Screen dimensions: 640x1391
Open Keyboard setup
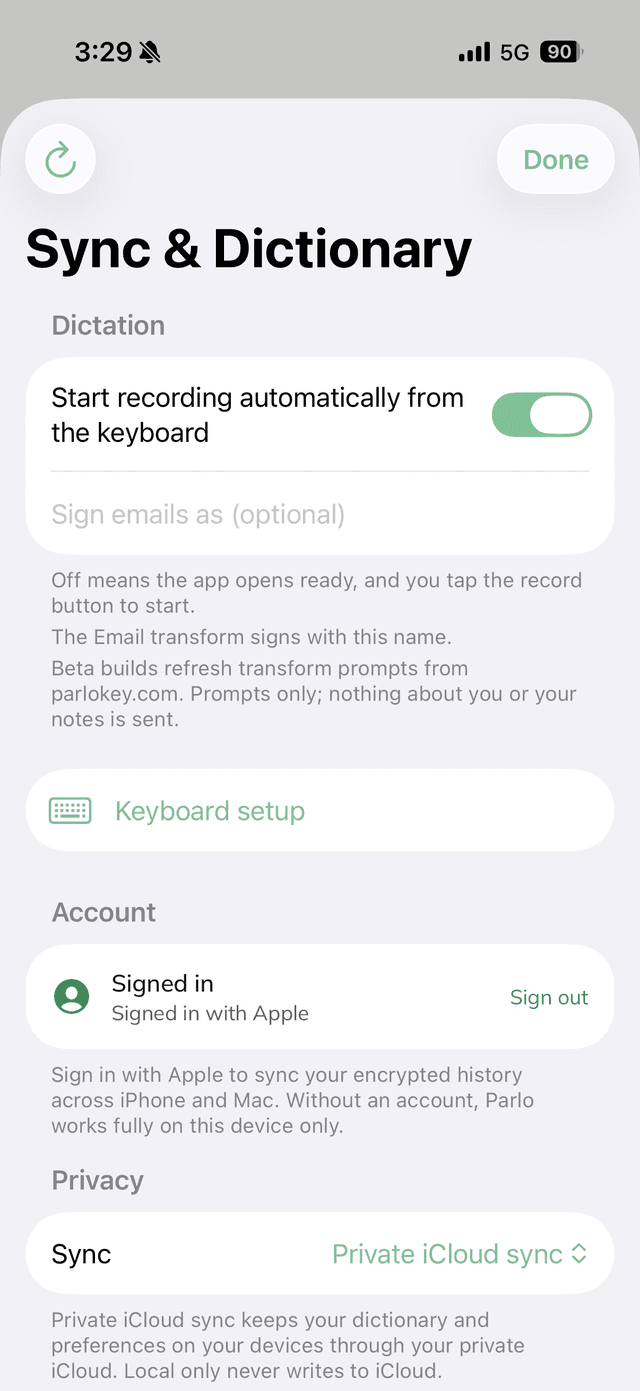tap(320, 811)
